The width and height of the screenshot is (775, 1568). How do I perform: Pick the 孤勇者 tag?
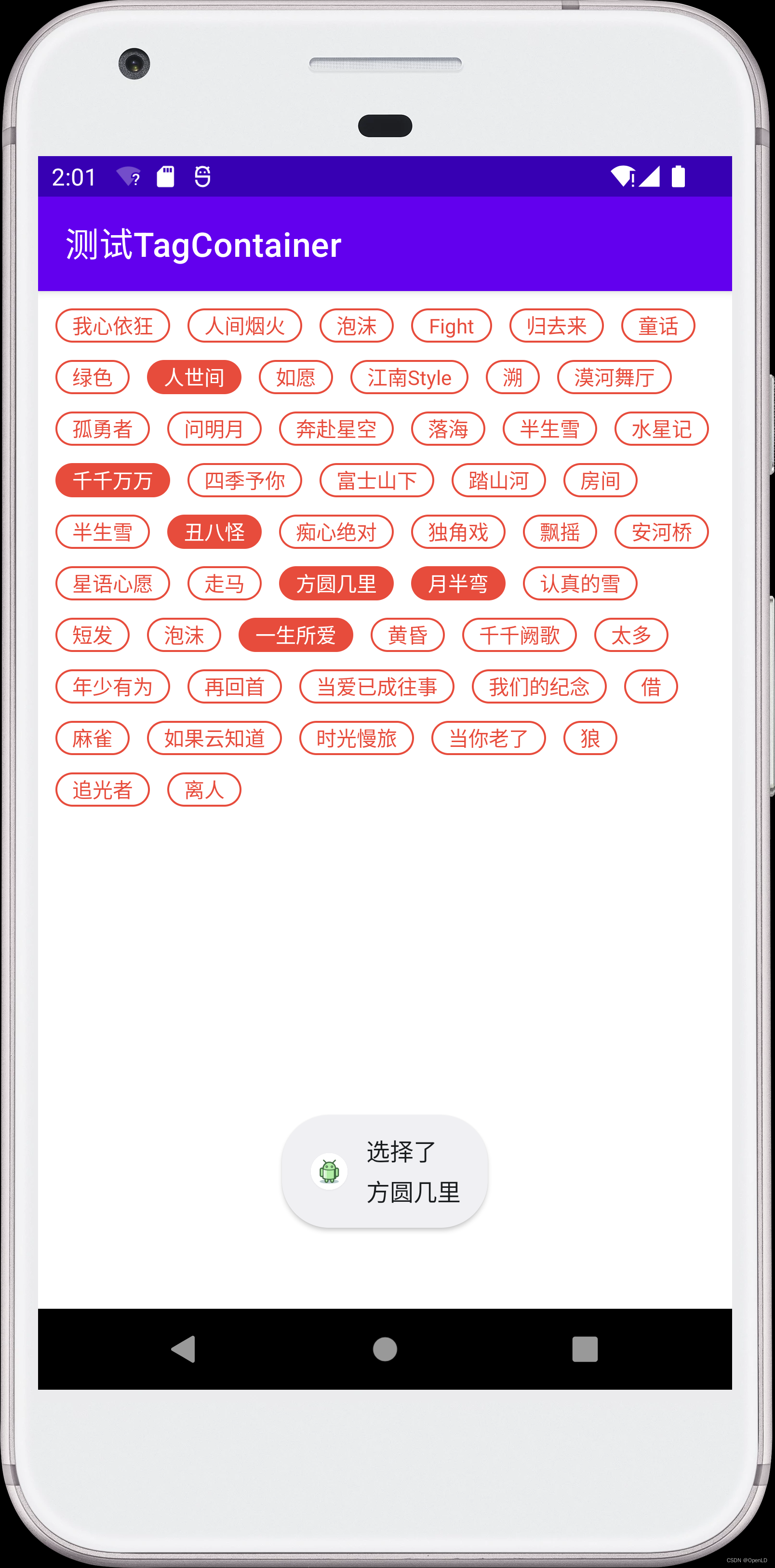pyautogui.click(x=102, y=429)
